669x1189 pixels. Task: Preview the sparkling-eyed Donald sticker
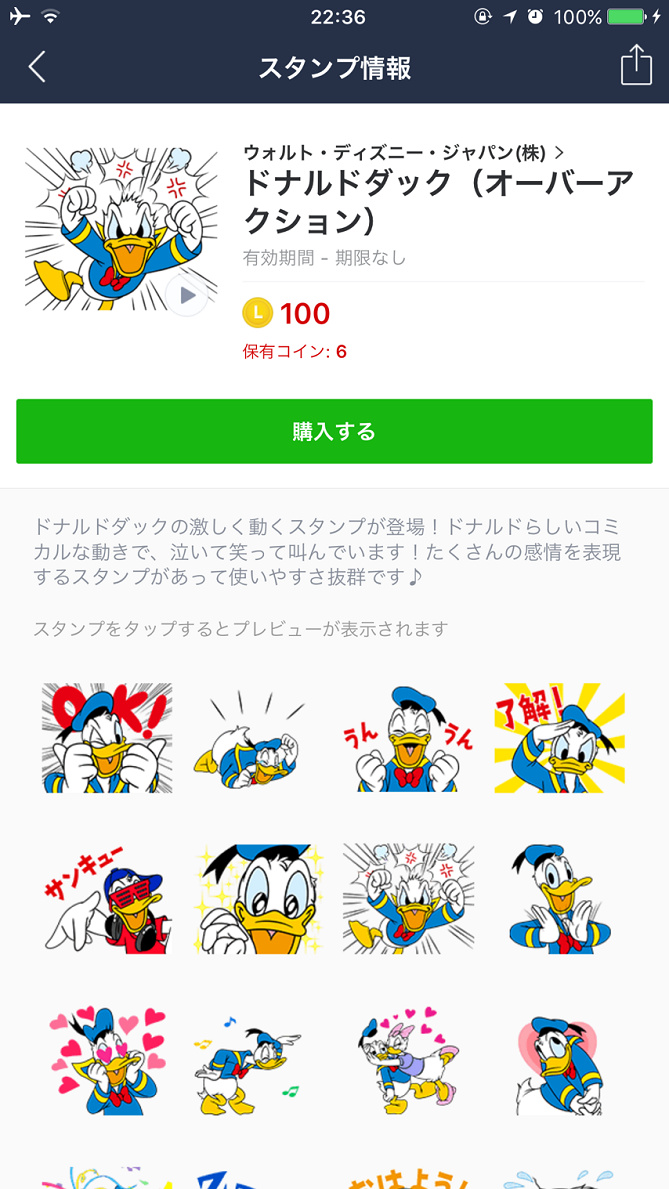[x=258, y=898]
